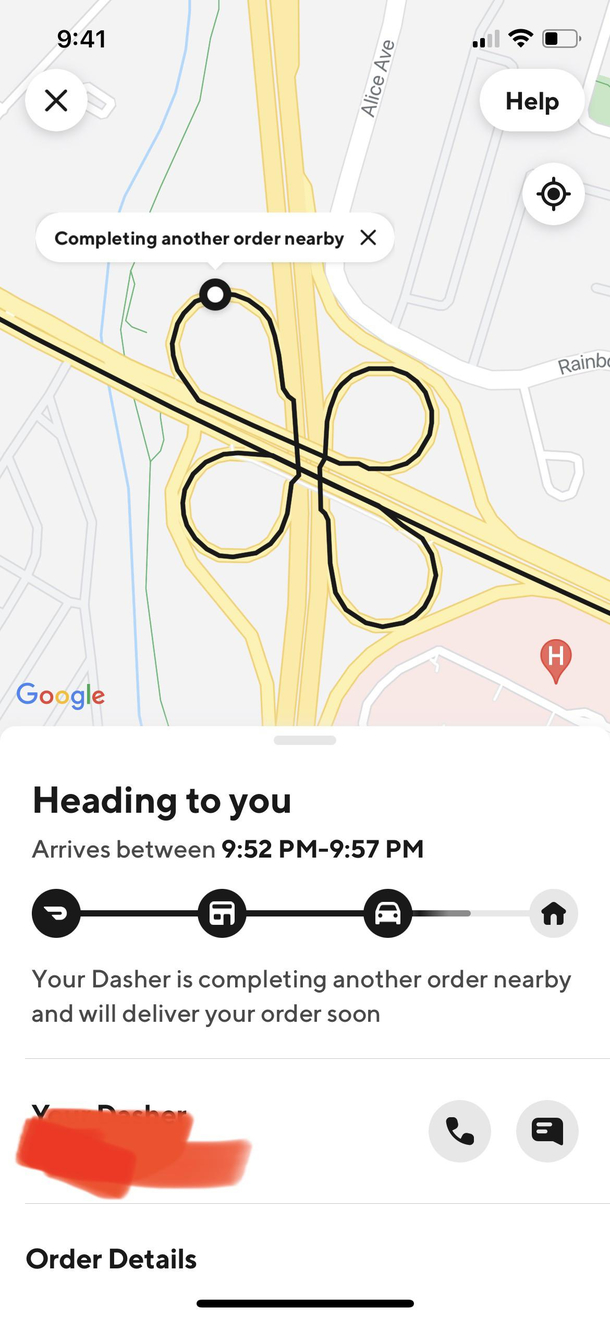This screenshot has height=1320, width=610.
Task: Open the Help button
Action: [x=531, y=101]
